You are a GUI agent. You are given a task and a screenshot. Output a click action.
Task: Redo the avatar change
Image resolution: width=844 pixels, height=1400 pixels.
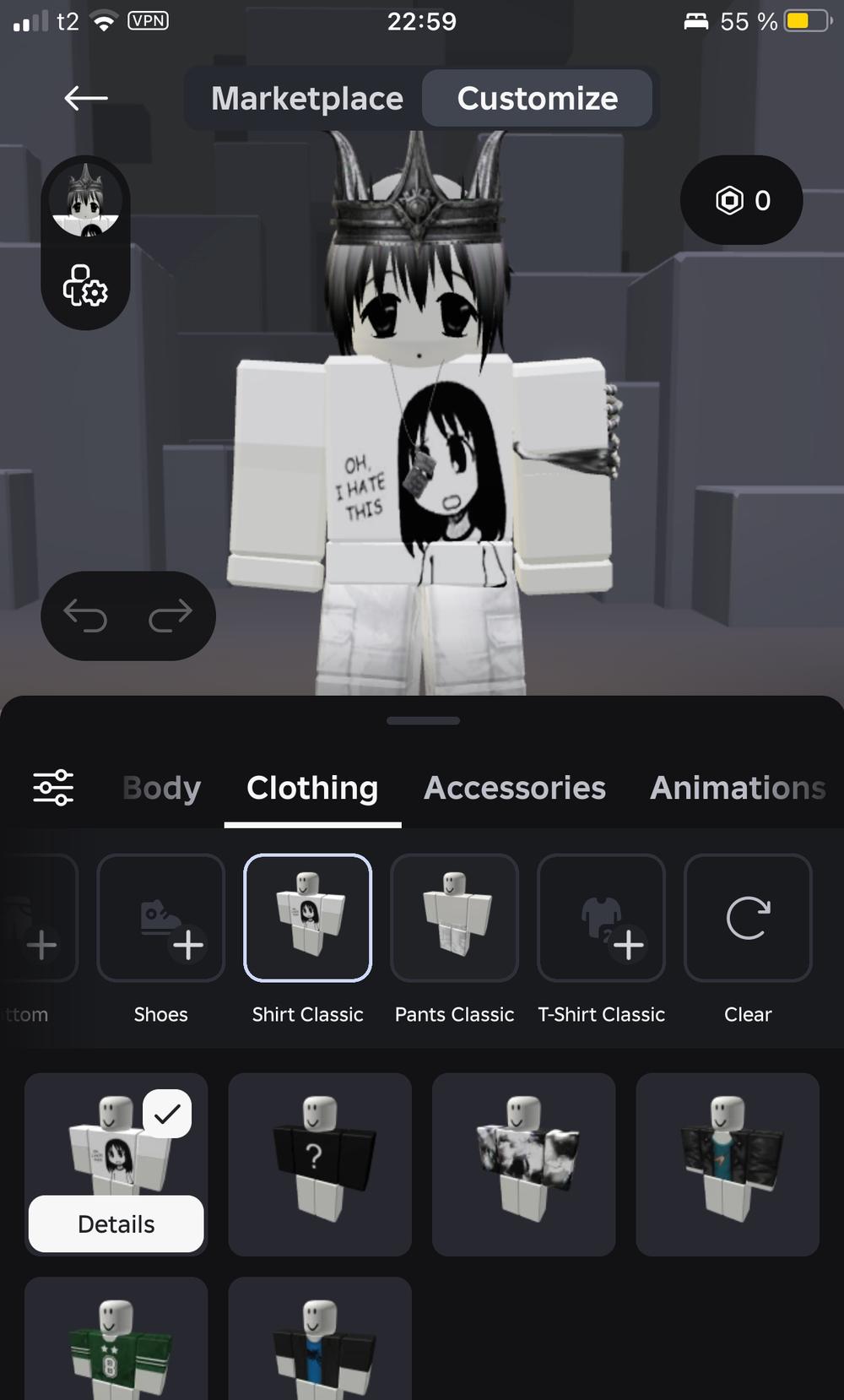pos(170,616)
